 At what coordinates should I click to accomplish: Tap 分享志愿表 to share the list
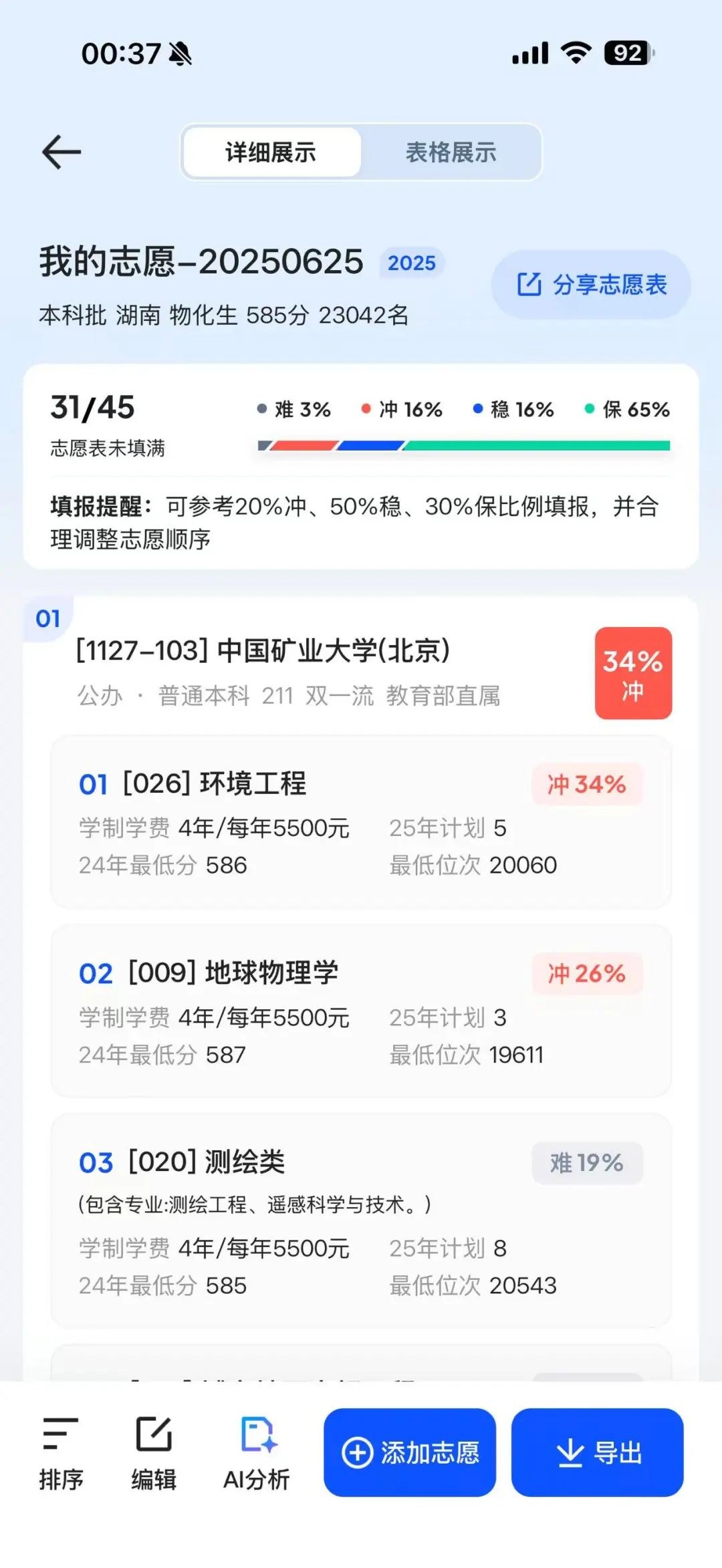(591, 285)
